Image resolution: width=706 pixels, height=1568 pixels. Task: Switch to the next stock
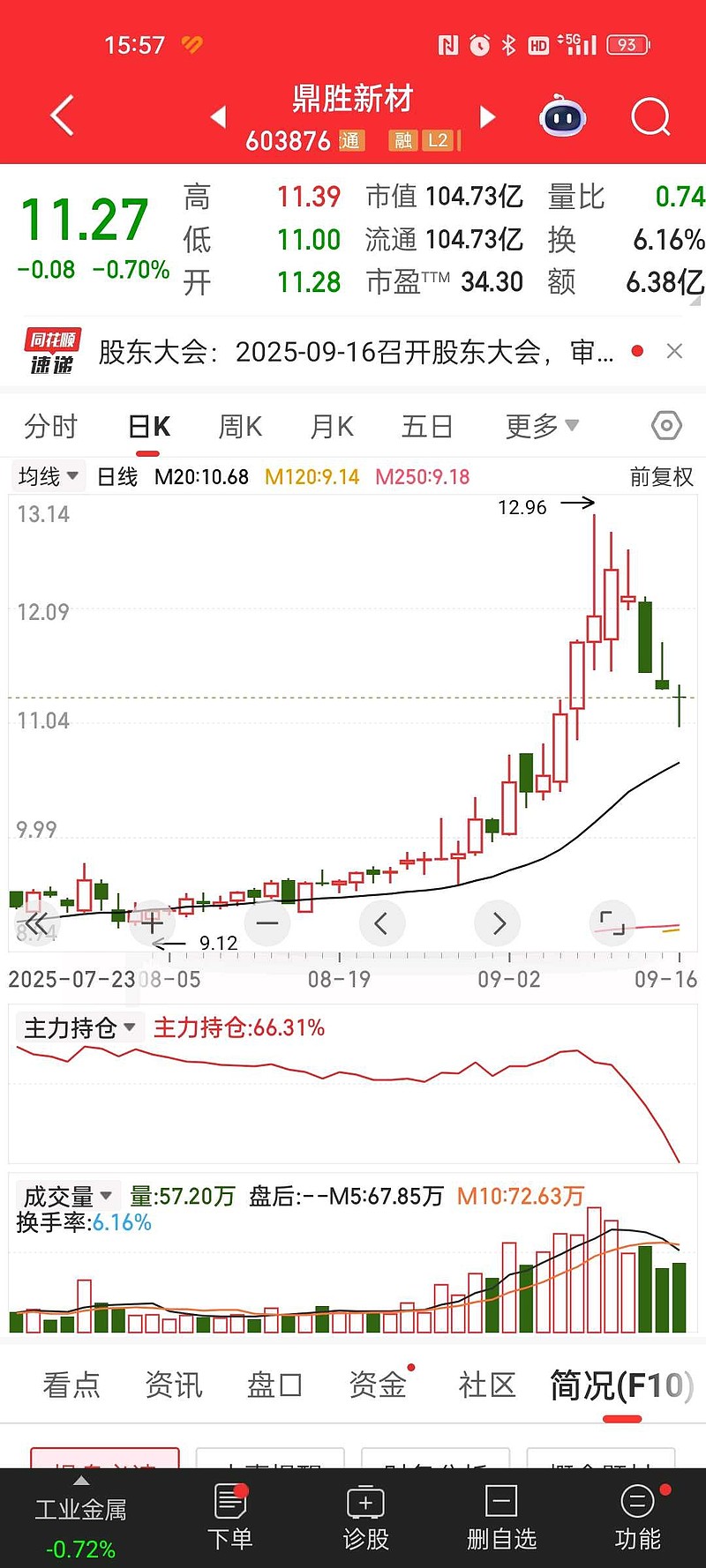pos(487,116)
